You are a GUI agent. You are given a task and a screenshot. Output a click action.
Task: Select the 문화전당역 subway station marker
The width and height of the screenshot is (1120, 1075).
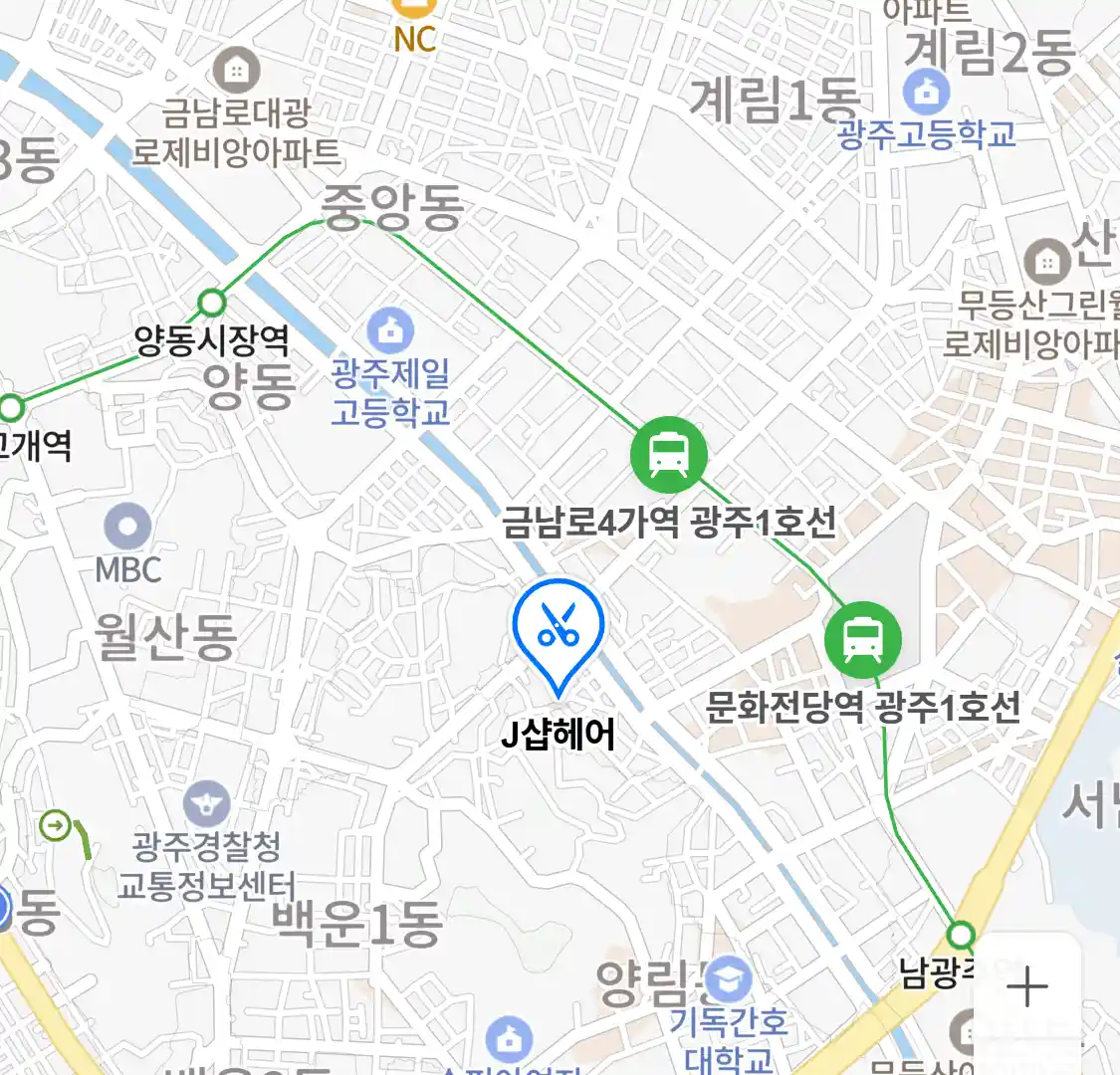[862, 639]
